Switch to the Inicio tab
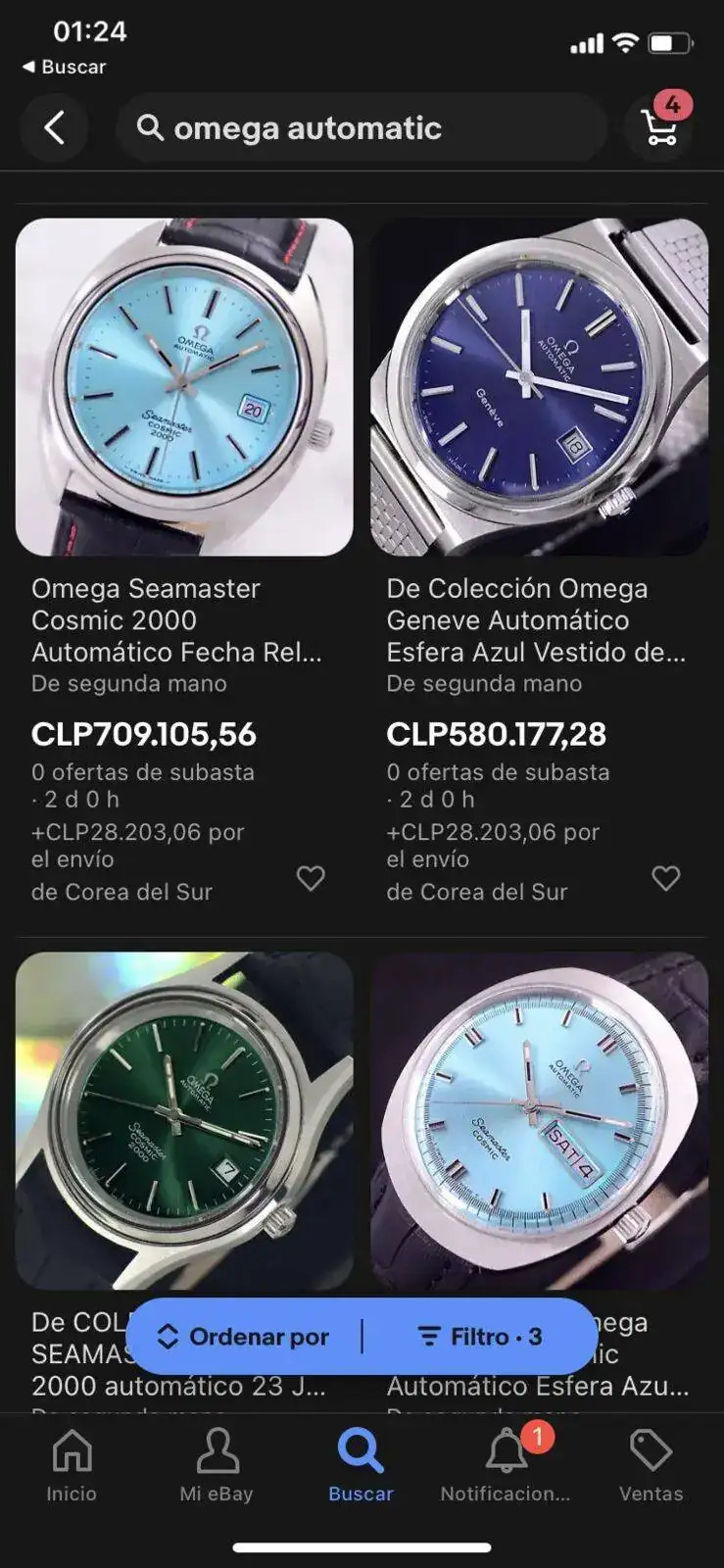Screen dimensions: 724x1568 click(x=72, y=1465)
